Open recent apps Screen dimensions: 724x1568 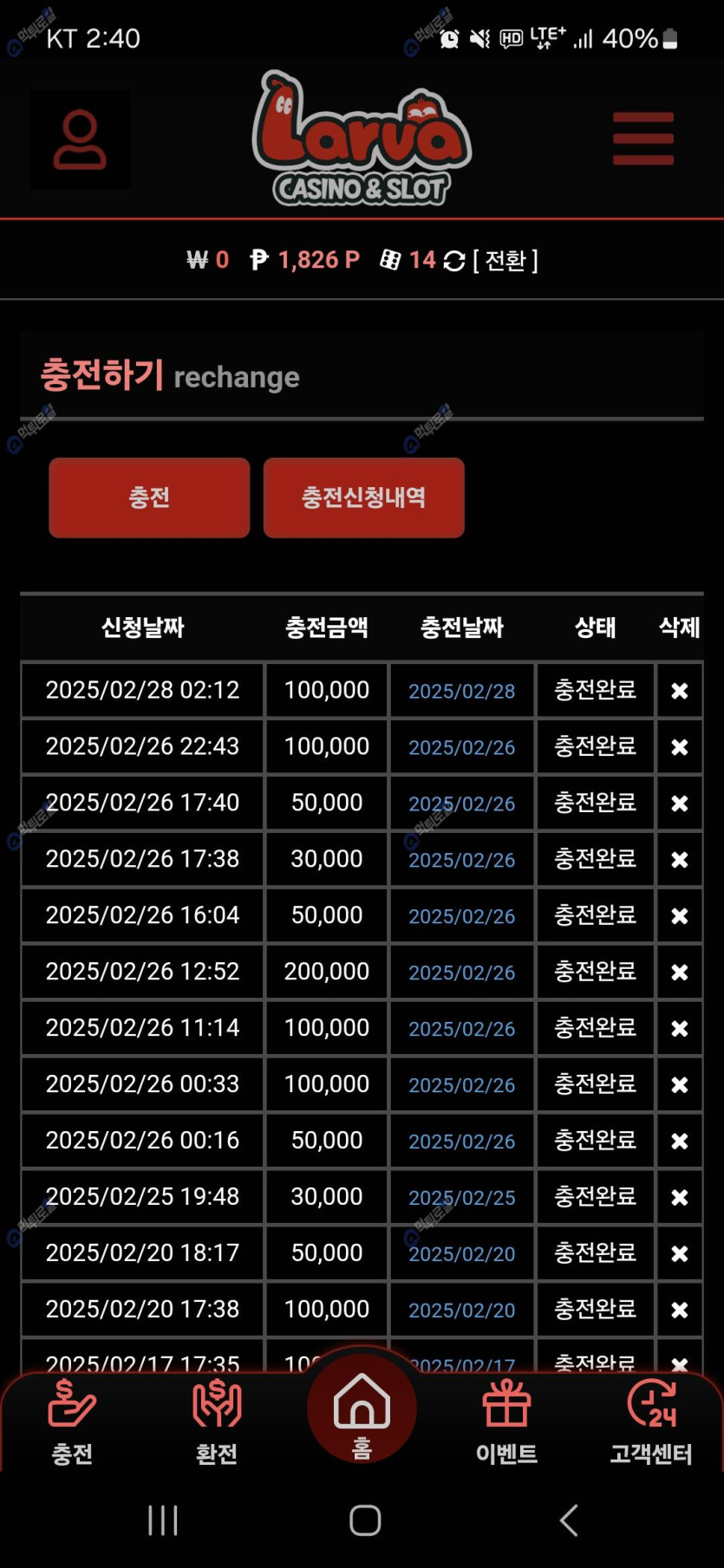coord(162,1520)
